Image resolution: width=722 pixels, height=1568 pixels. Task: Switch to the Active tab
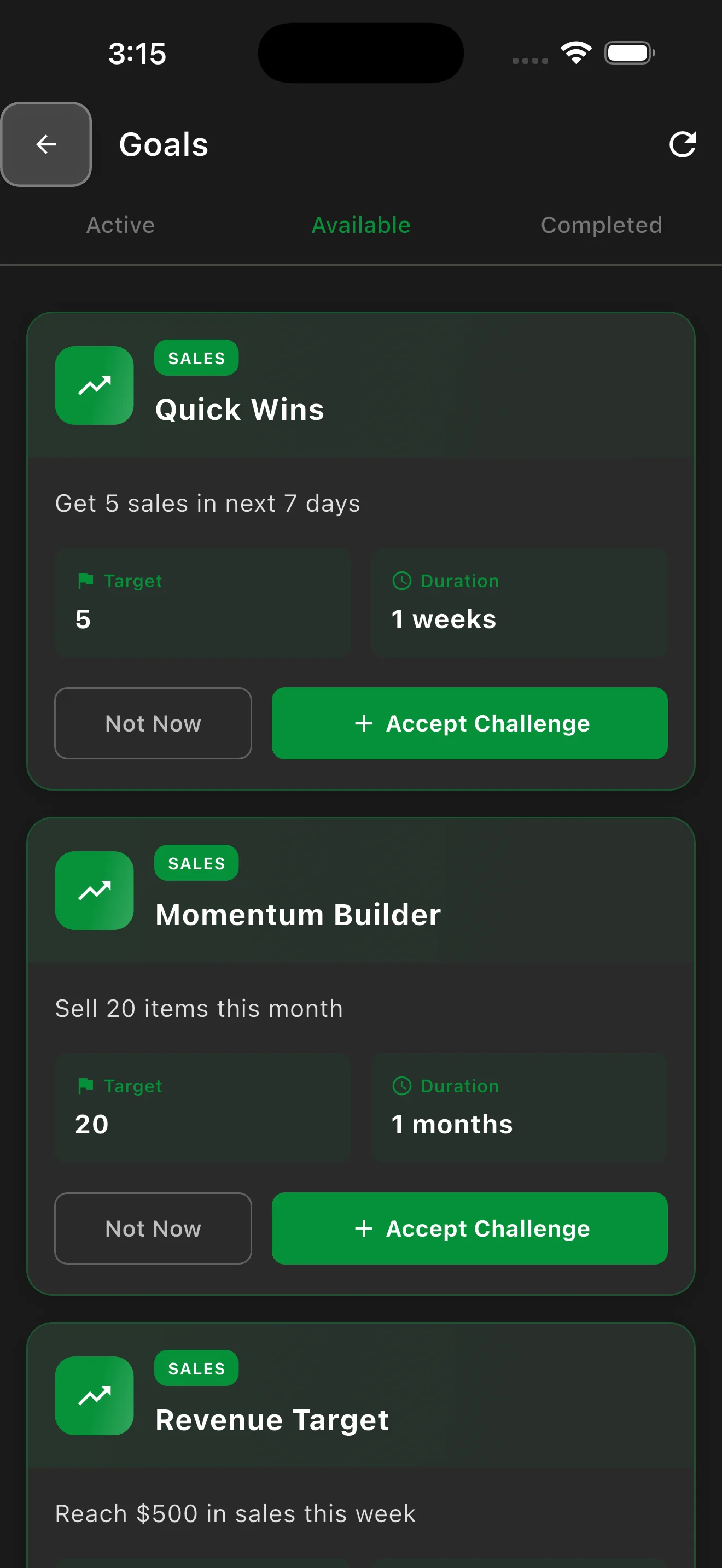click(x=120, y=225)
